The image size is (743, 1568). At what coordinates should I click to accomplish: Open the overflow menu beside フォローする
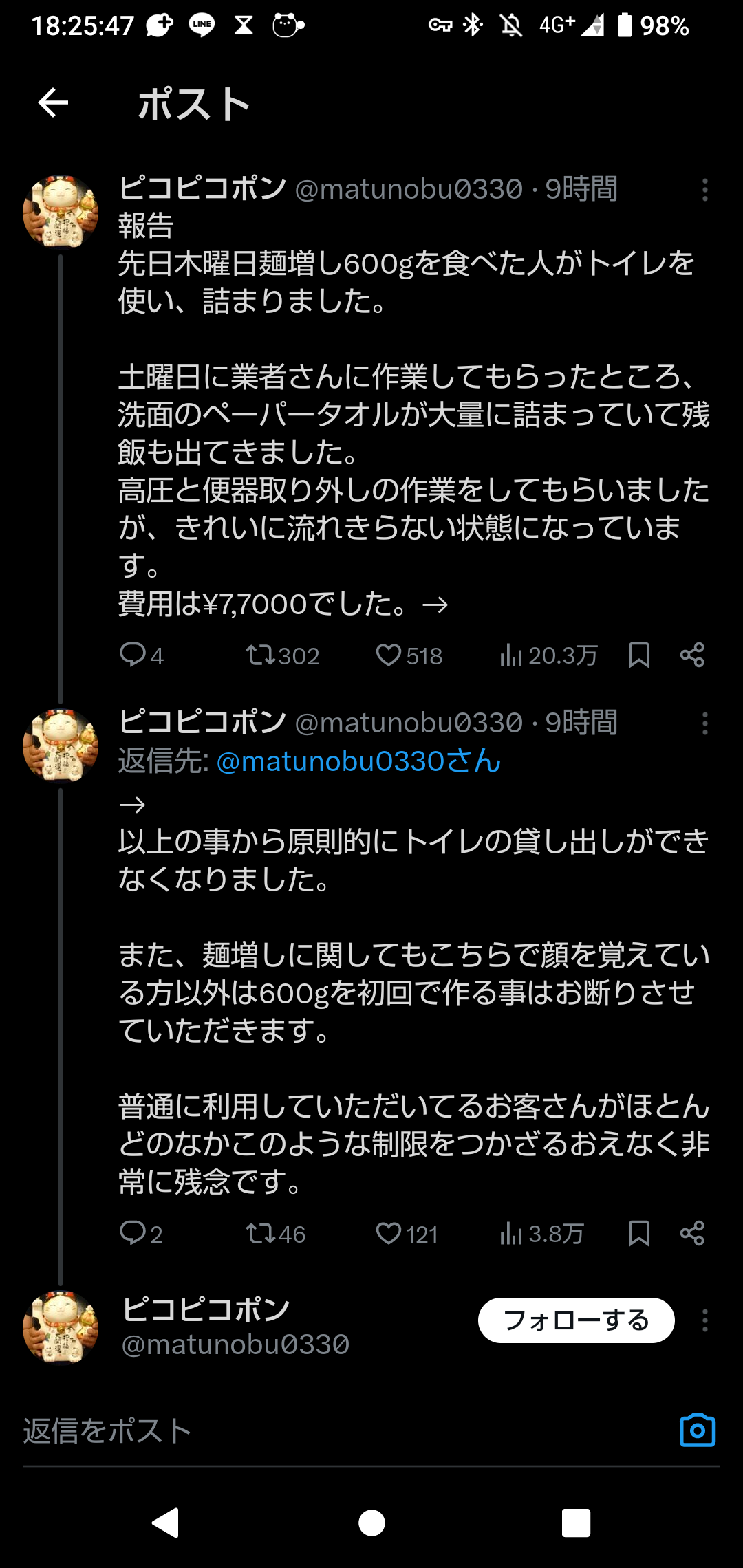(705, 1320)
